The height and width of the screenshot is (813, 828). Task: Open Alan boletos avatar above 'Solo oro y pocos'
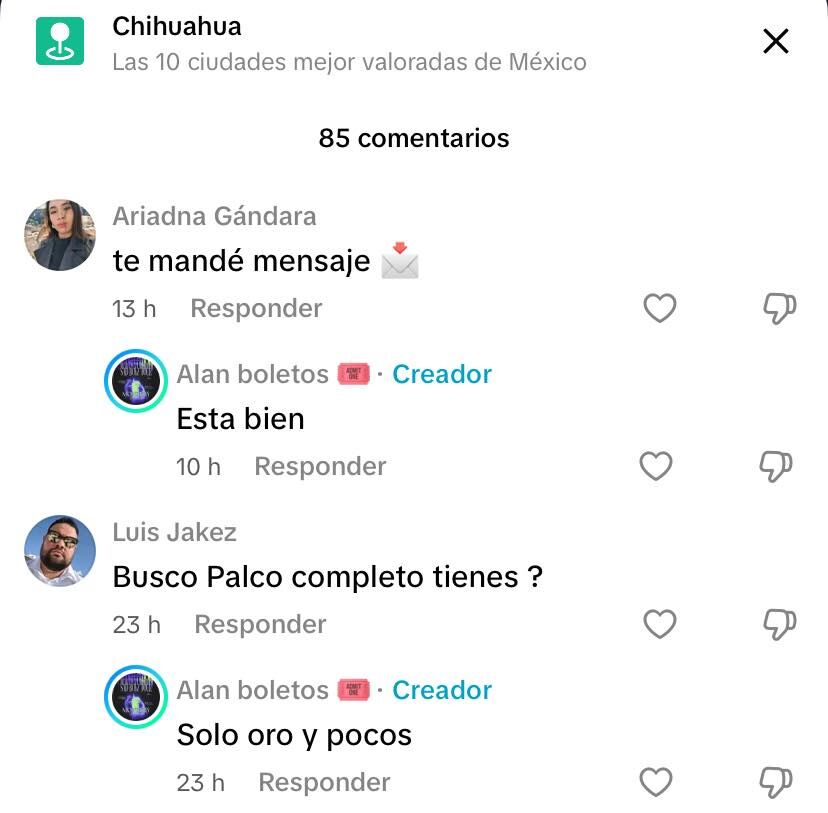point(136,696)
